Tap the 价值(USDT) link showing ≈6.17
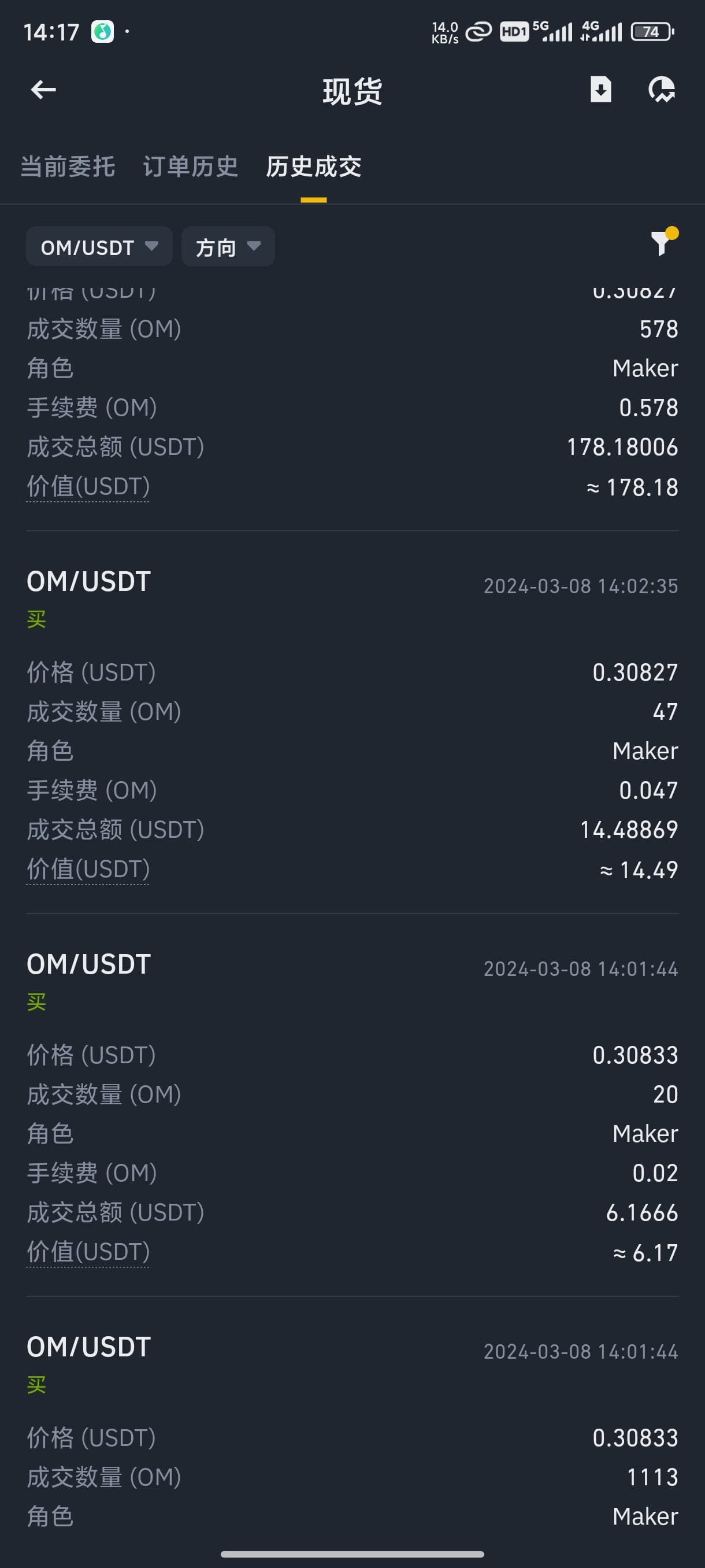The image size is (705, 1568). (88, 1252)
